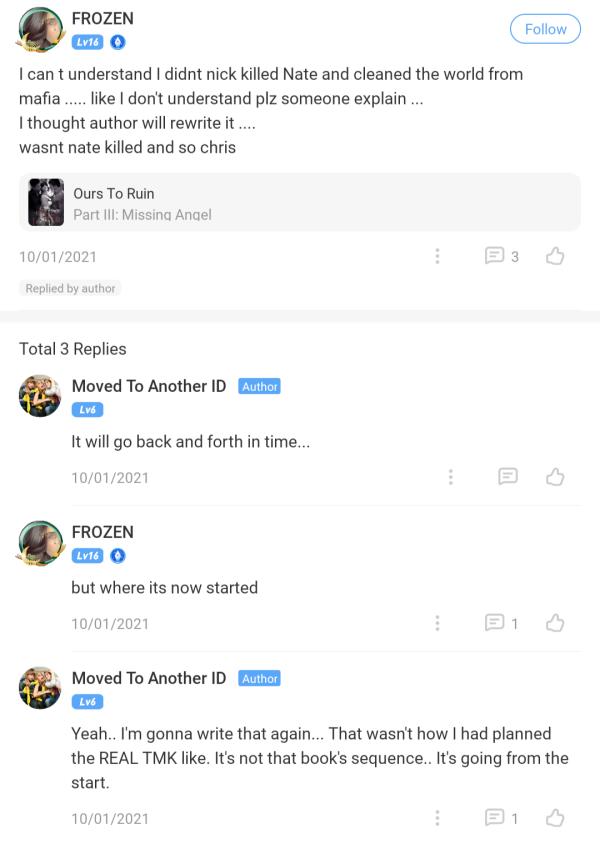Open options for the 'It will go back' reply
Screen dimensions: 600x844
[450, 477]
